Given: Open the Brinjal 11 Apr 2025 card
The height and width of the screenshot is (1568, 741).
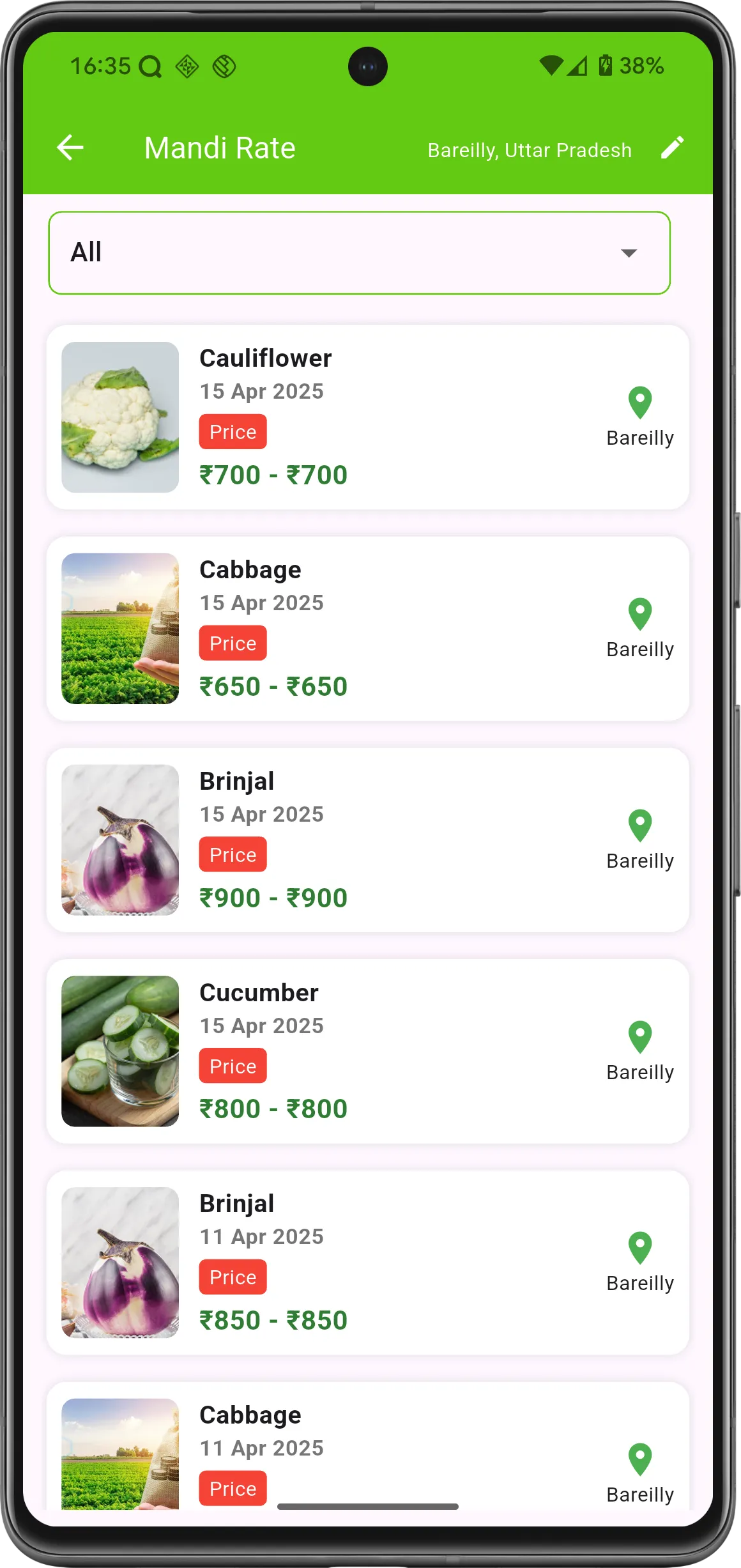Looking at the screenshot, I should 367,1263.
